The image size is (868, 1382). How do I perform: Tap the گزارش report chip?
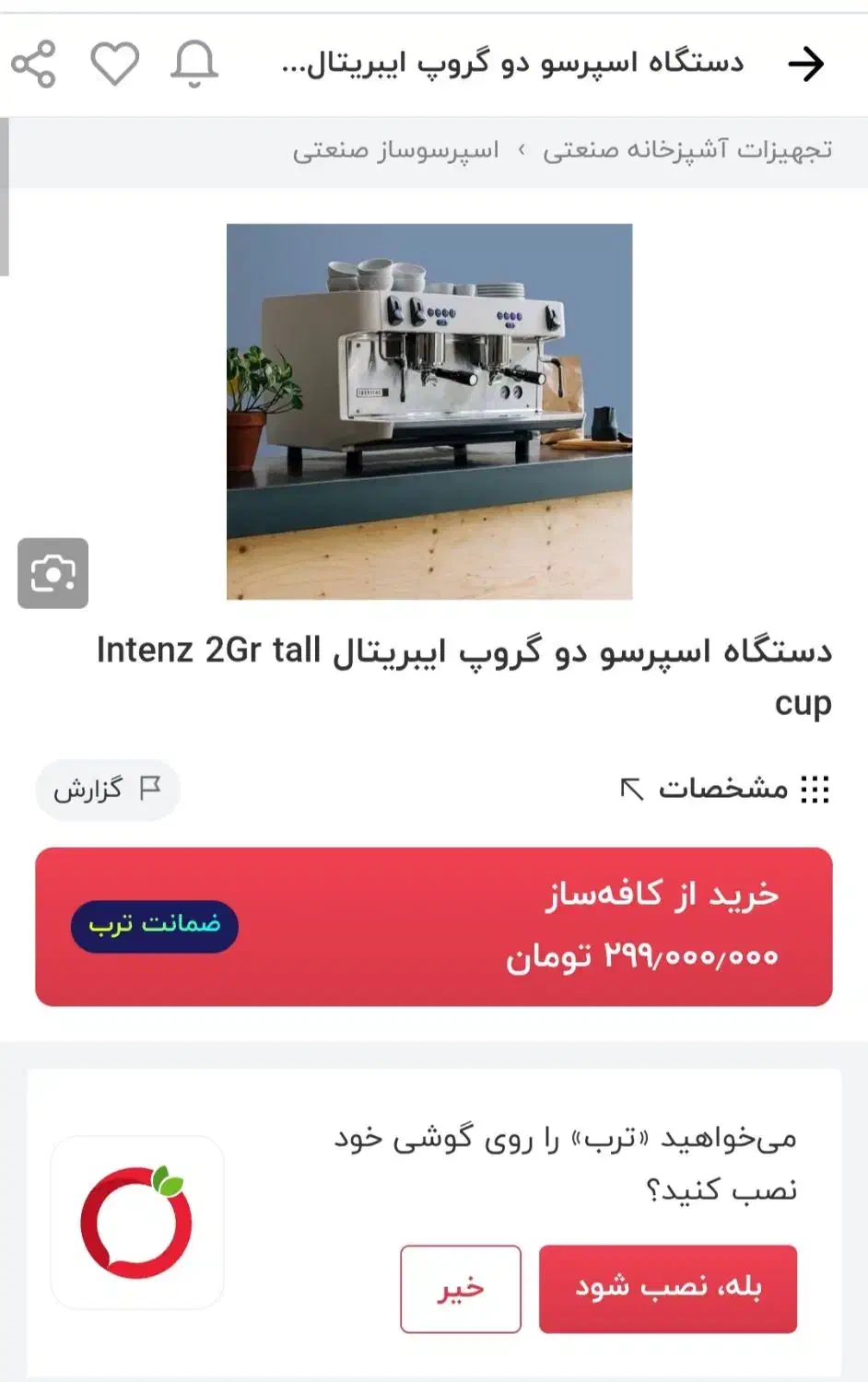pyautogui.click(x=107, y=790)
